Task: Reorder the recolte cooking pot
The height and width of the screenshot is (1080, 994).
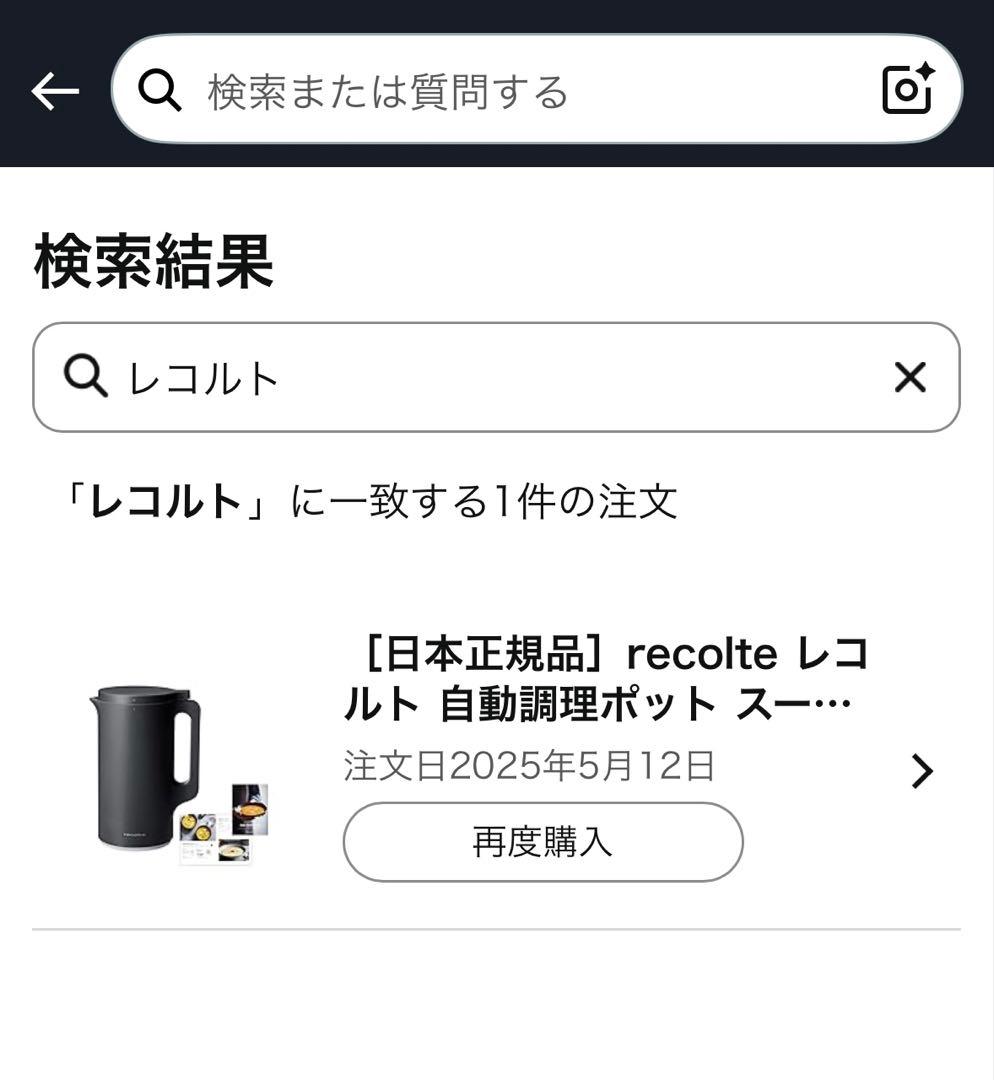Action: pos(543,841)
